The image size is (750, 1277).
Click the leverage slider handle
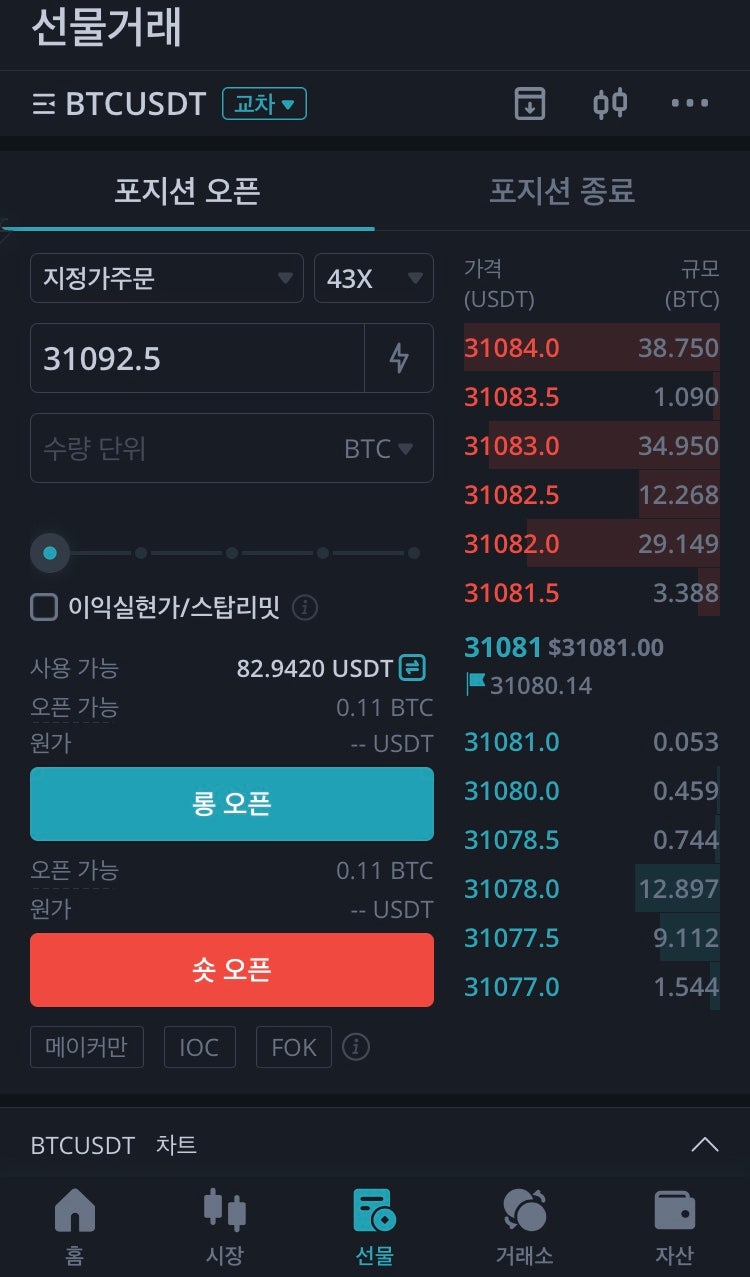point(50,552)
